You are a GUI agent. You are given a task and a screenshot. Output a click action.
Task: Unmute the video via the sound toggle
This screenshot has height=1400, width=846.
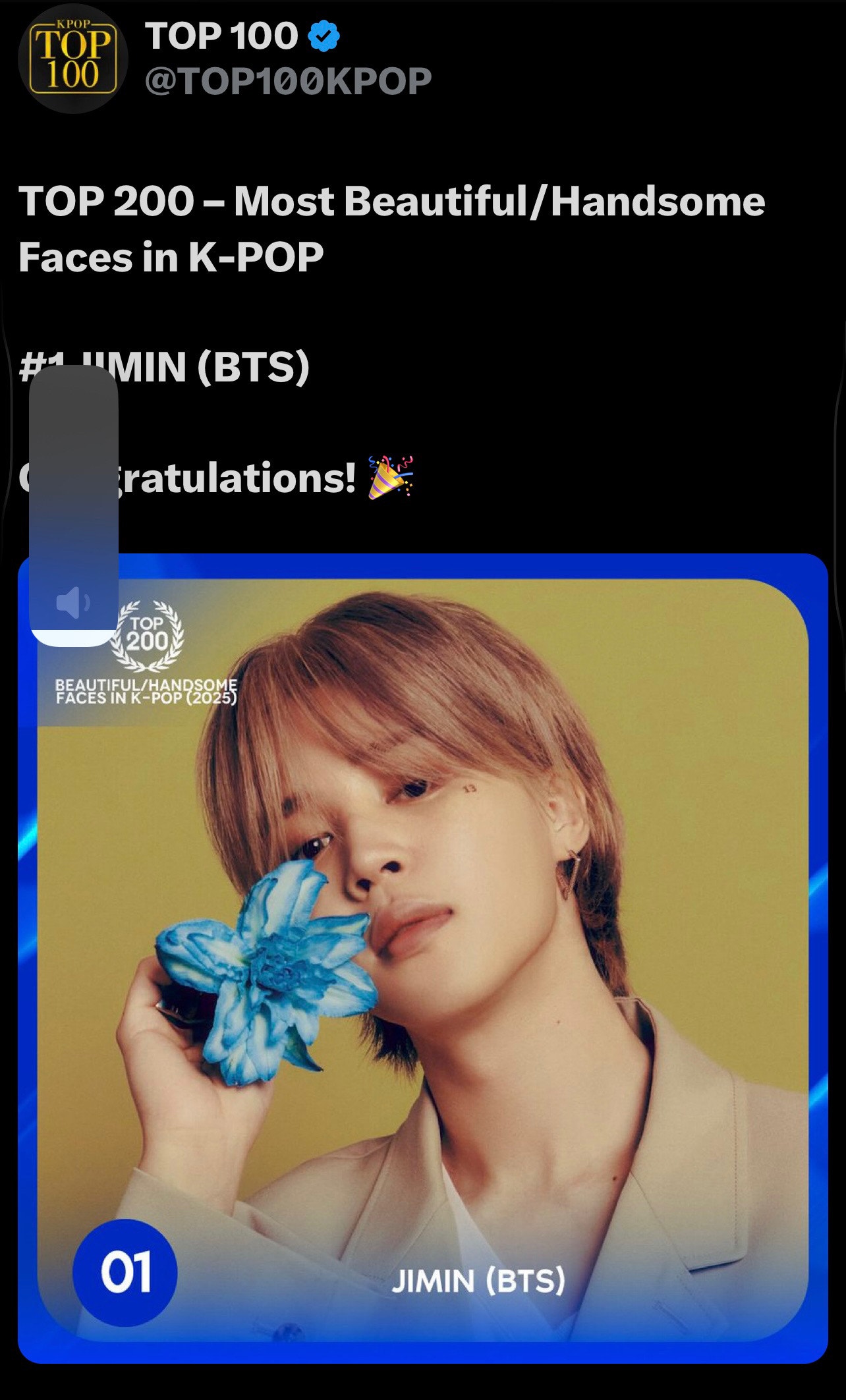pyautogui.click(x=74, y=603)
